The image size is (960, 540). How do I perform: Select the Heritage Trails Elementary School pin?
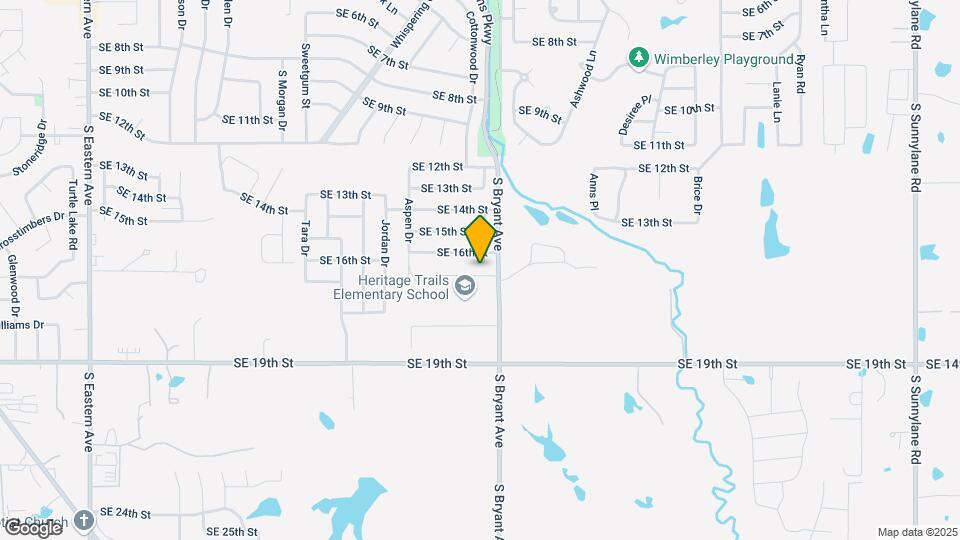[x=464, y=288]
